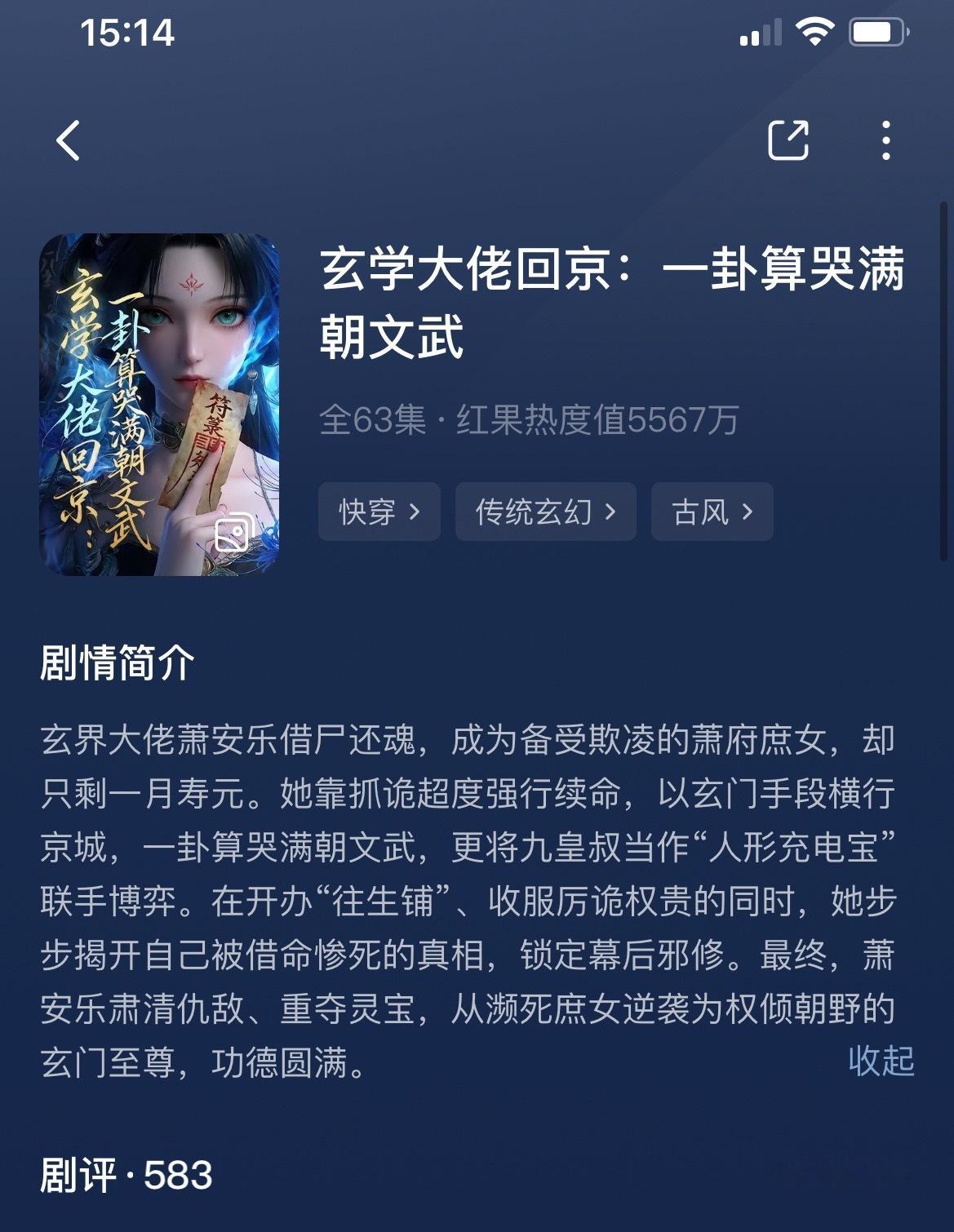Open the 古风 category tag
Viewport: 954px width, 1232px height.
[711, 512]
